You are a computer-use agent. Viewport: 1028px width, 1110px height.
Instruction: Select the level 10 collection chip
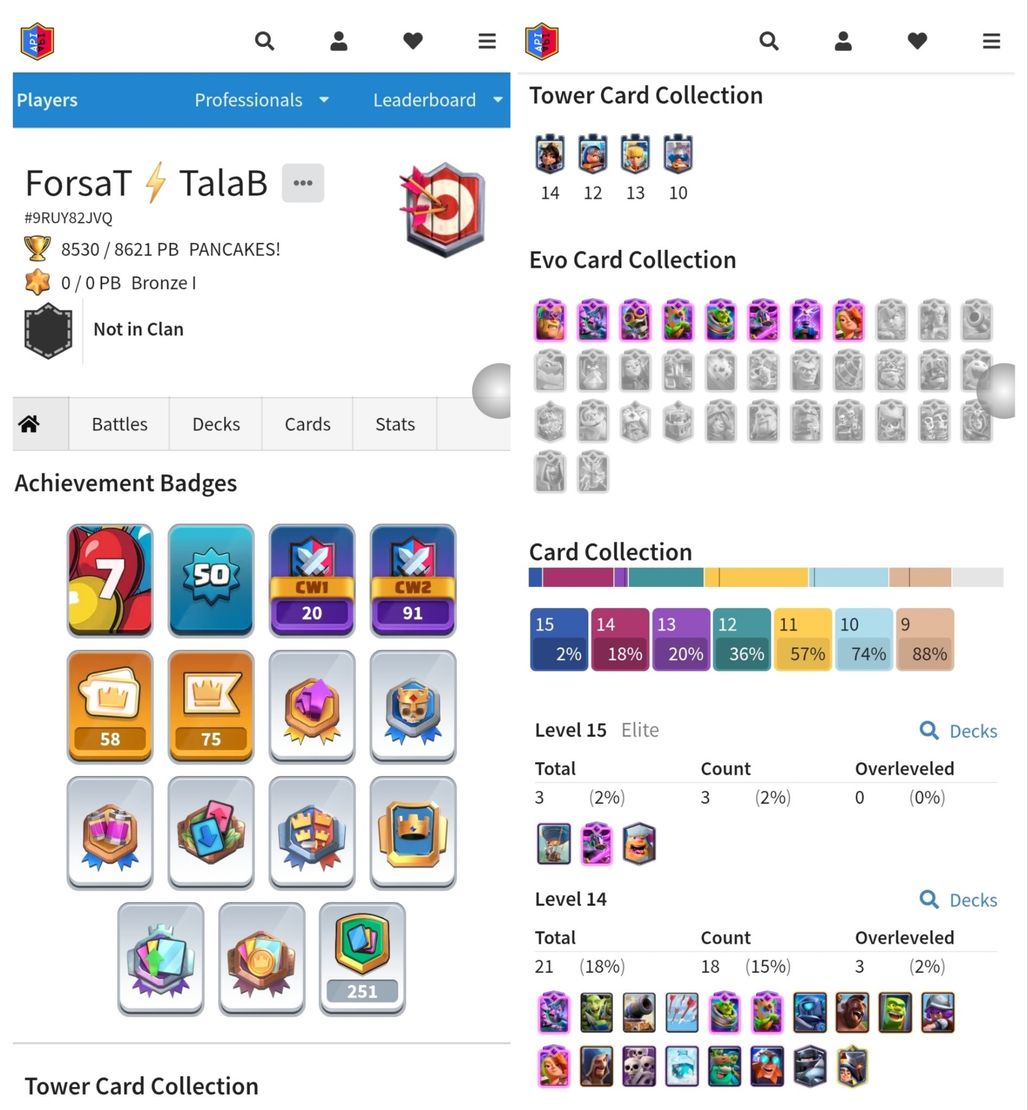point(863,639)
